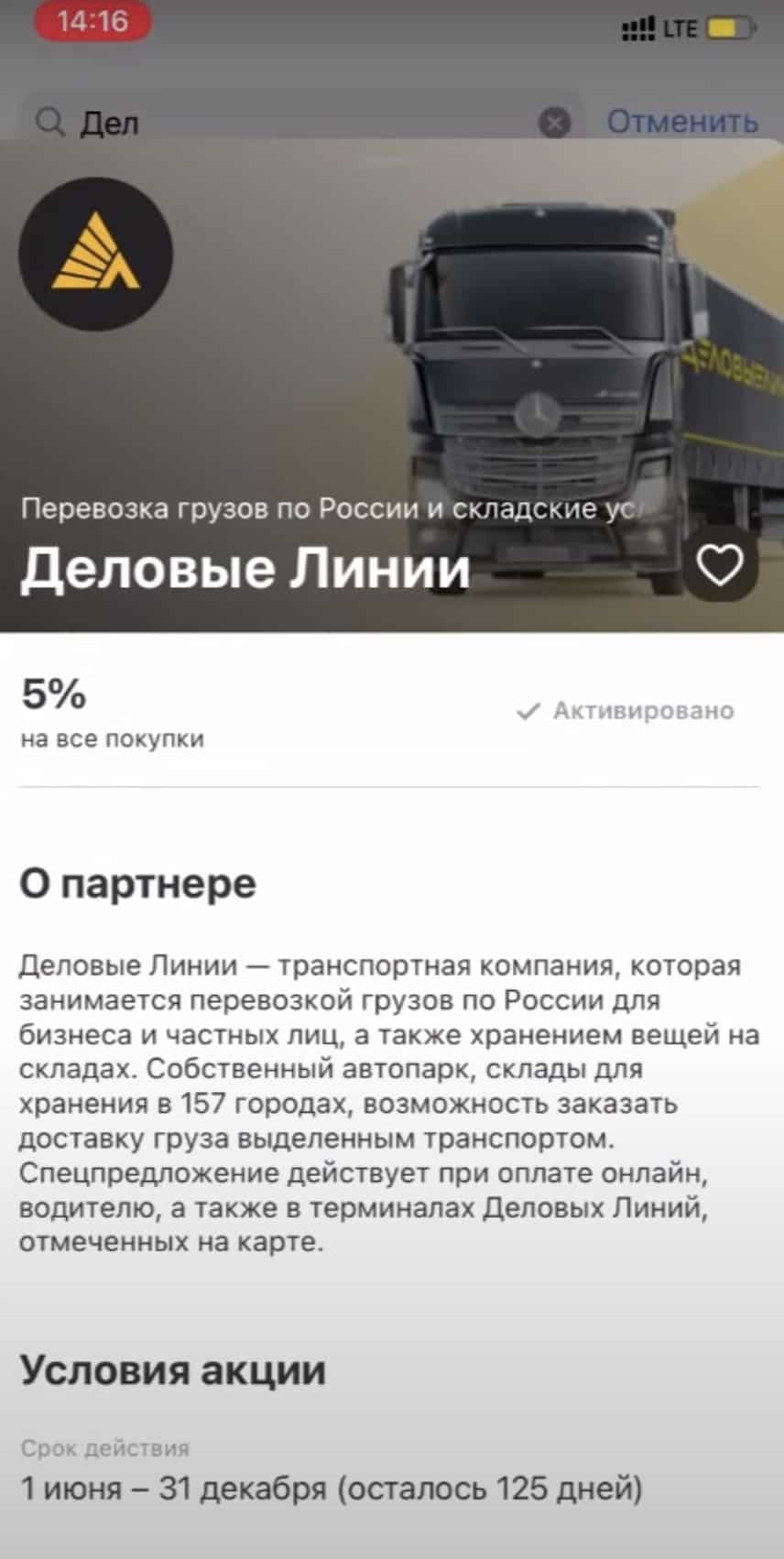Screen dimensions: 784x1559
Task: Clear the search text
Action: pos(554,122)
